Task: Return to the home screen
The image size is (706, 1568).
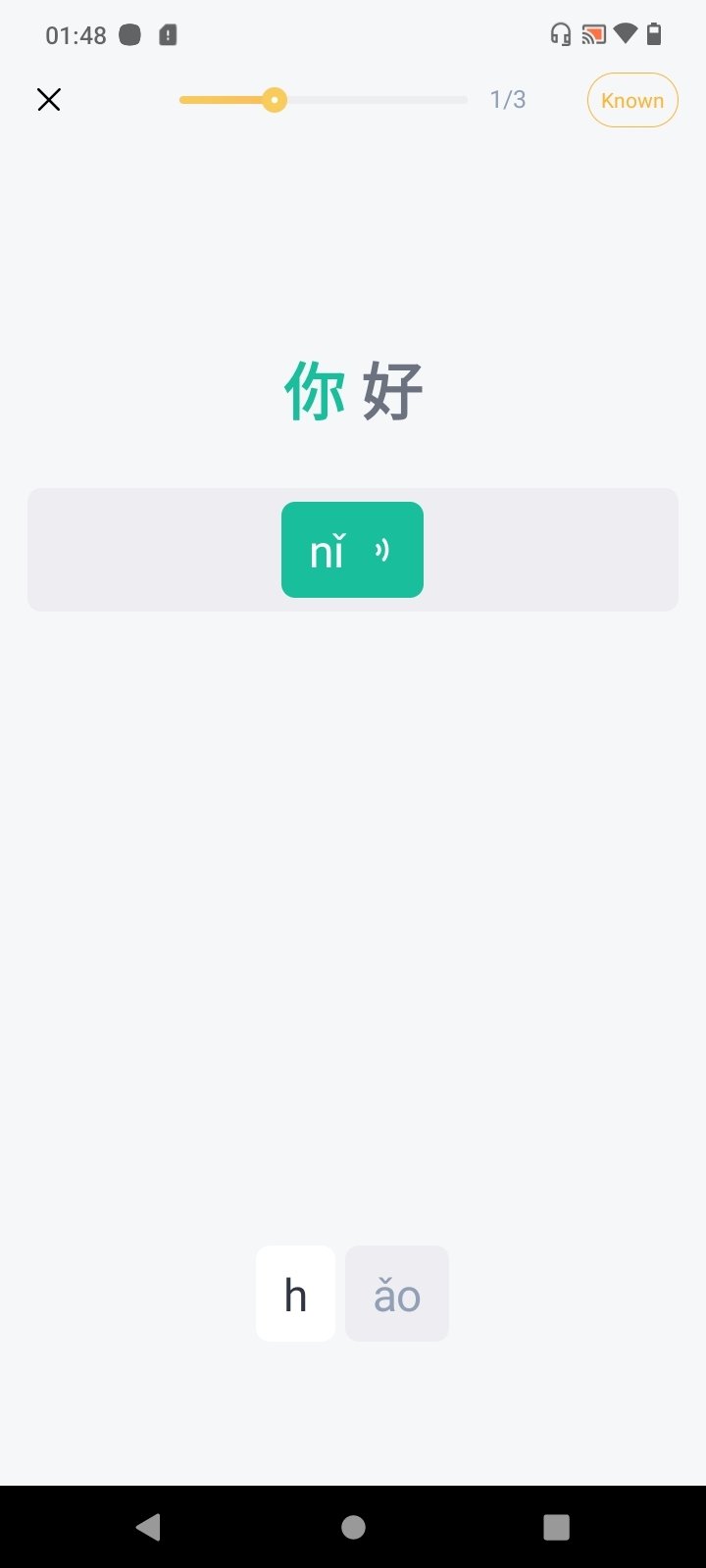Action: [353, 1527]
